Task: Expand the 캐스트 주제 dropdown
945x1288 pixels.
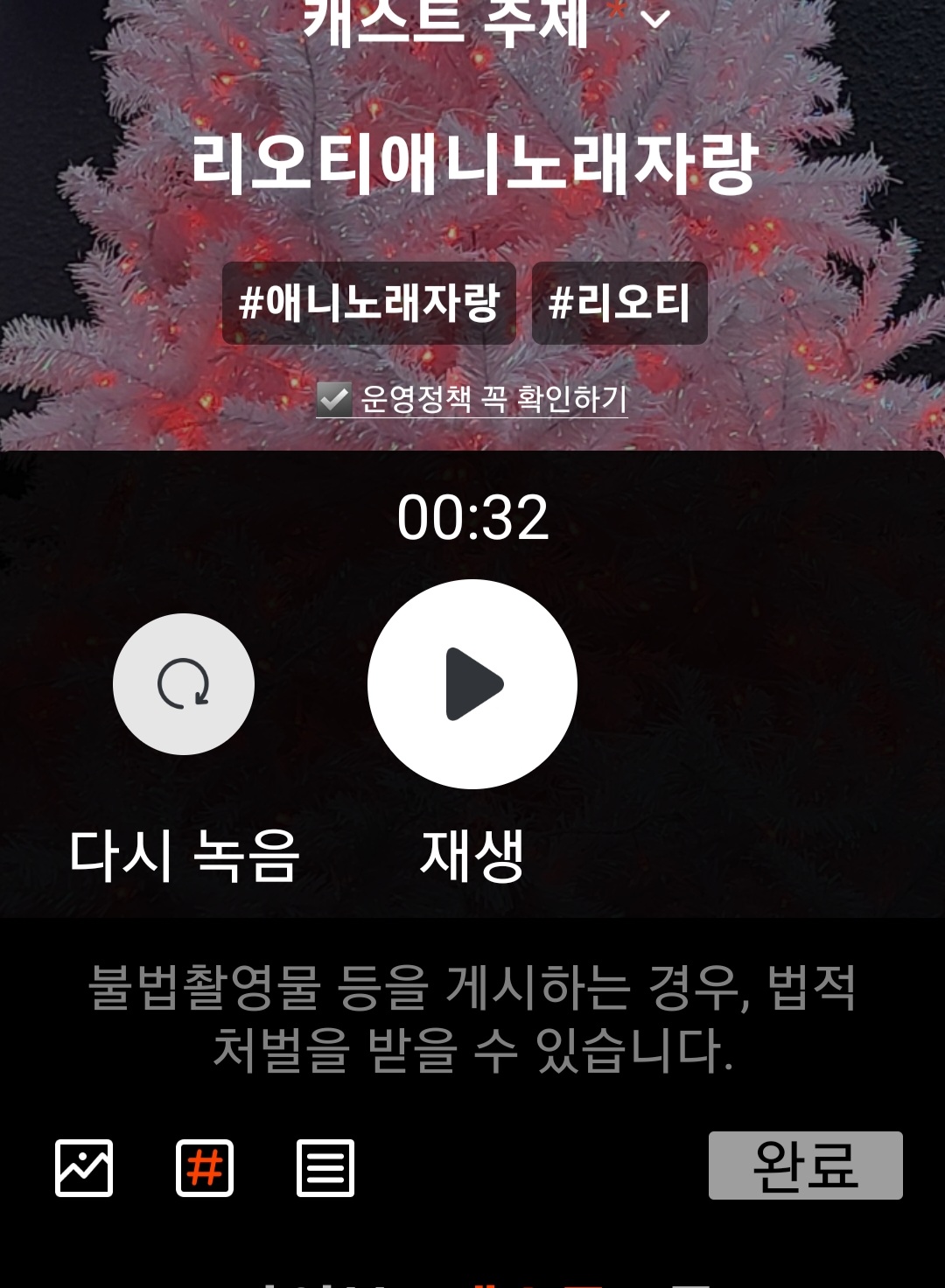Action: pyautogui.click(x=656, y=19)
